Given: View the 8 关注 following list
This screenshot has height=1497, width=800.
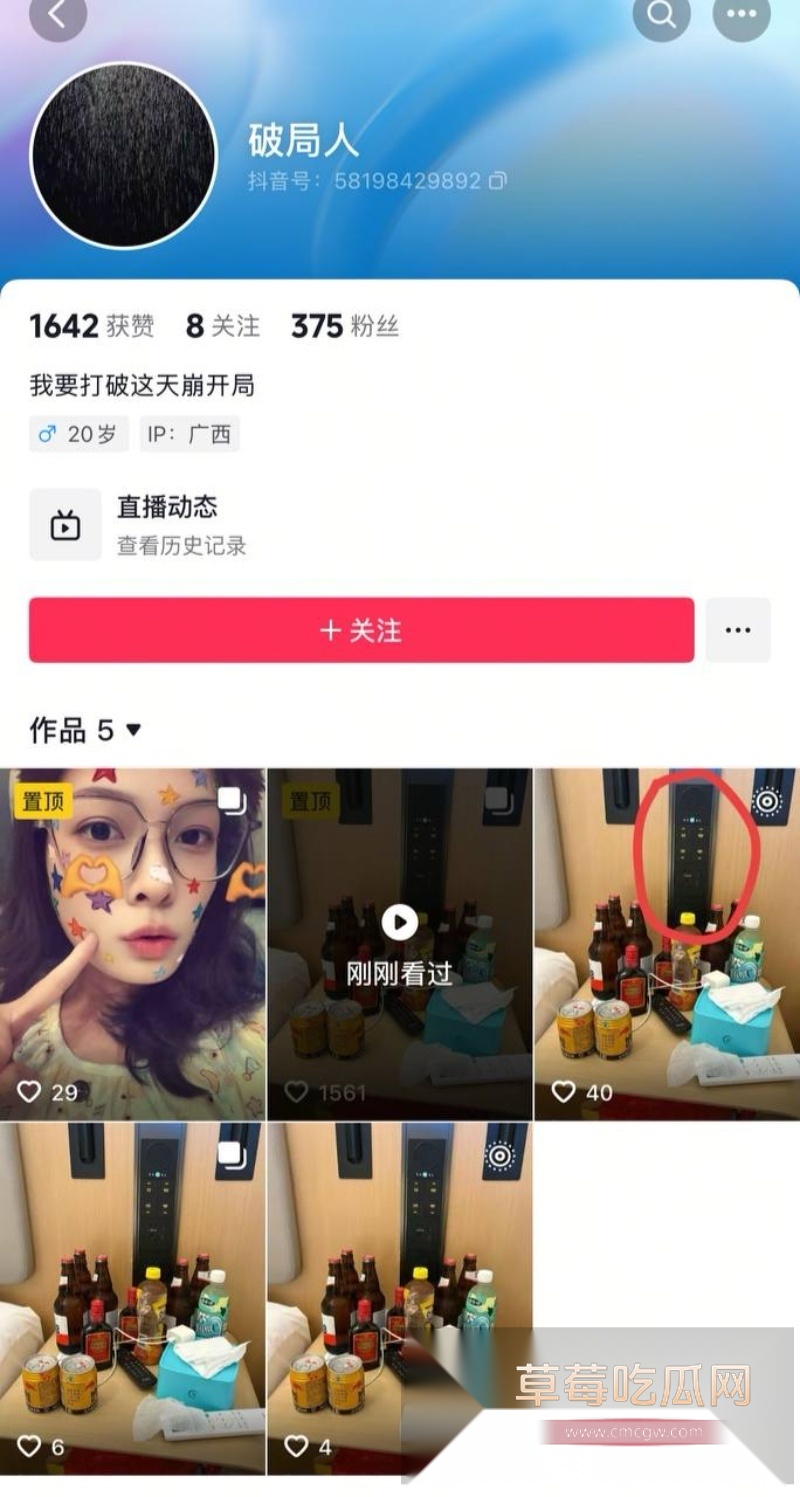Looking at the screenshot, I should pos(222,326).
